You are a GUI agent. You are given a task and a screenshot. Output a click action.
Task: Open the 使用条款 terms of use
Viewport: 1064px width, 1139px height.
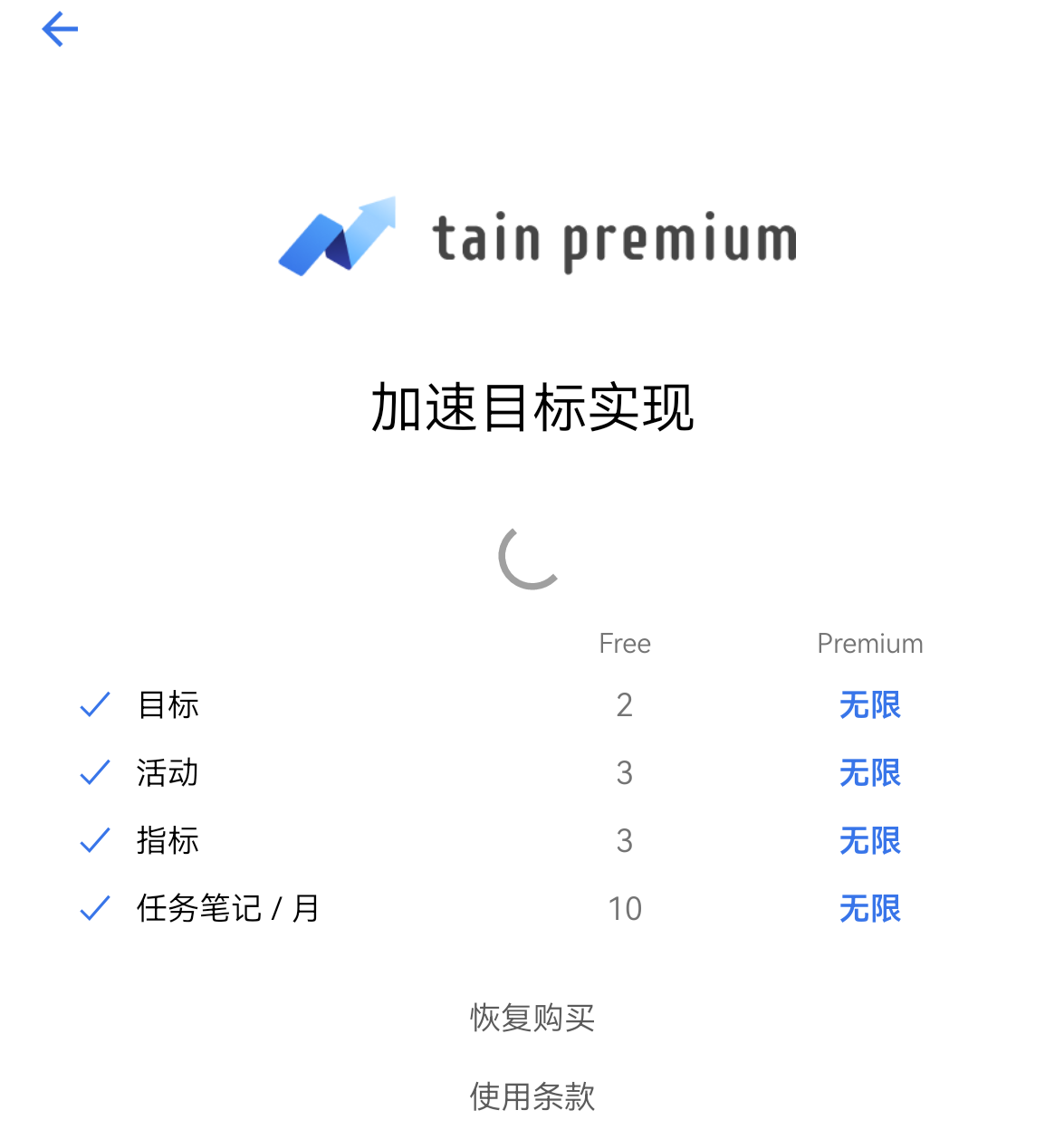click(x=532, y=1096)
